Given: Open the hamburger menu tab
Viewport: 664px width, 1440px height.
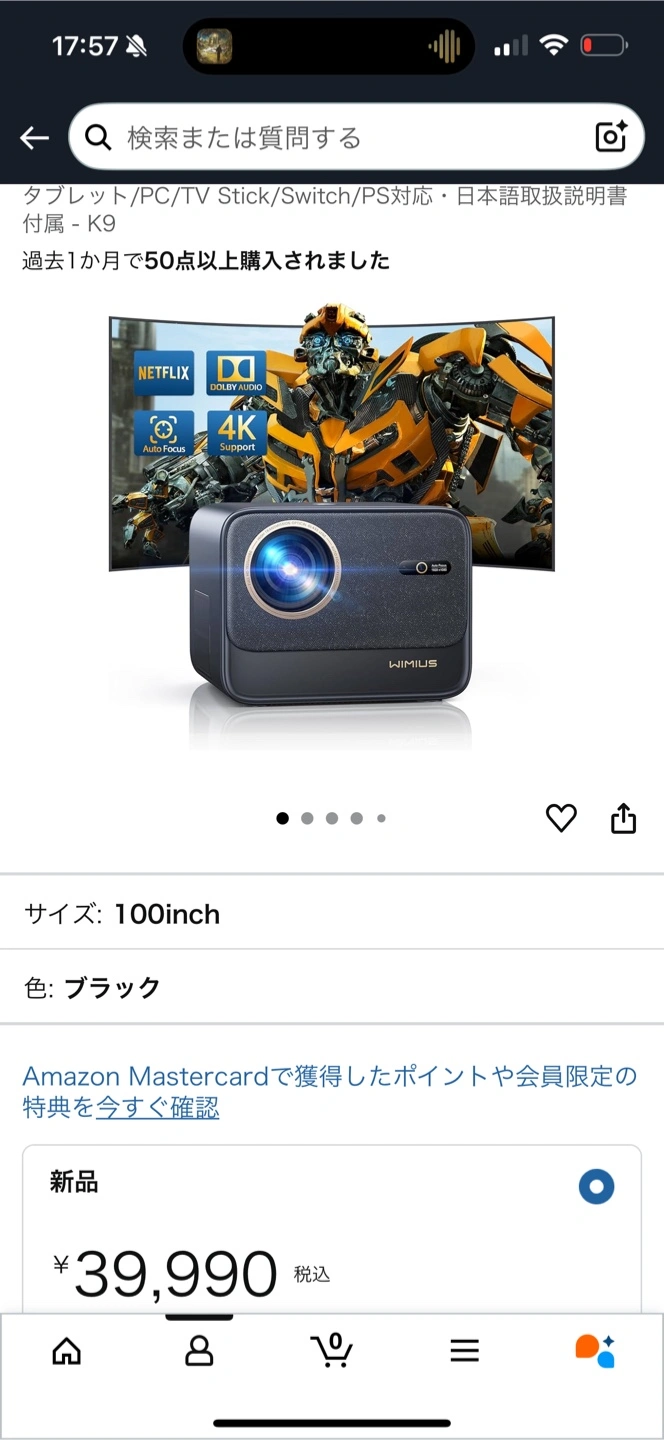Looking at the screenshot, I should (464, 1351).
